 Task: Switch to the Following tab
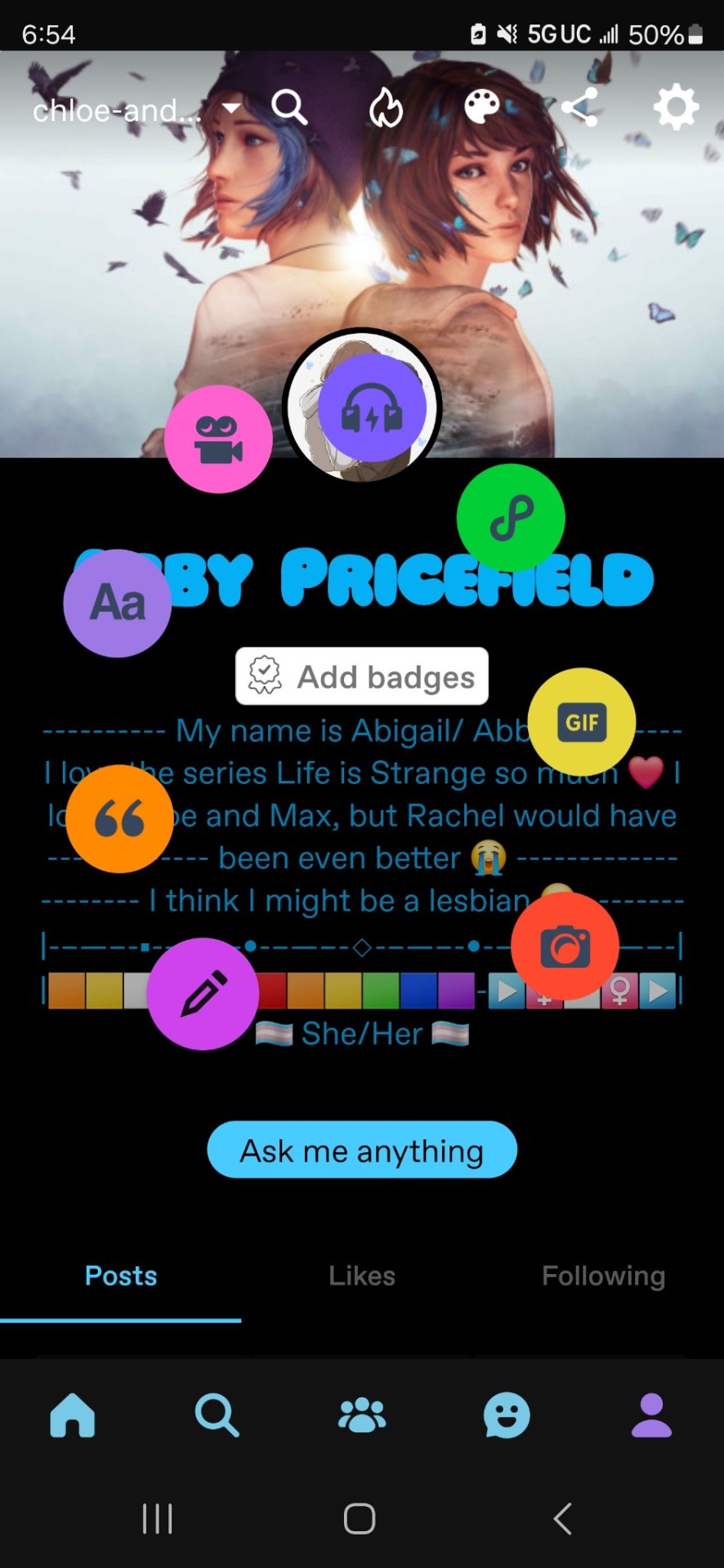click(x=603, y=1276)
